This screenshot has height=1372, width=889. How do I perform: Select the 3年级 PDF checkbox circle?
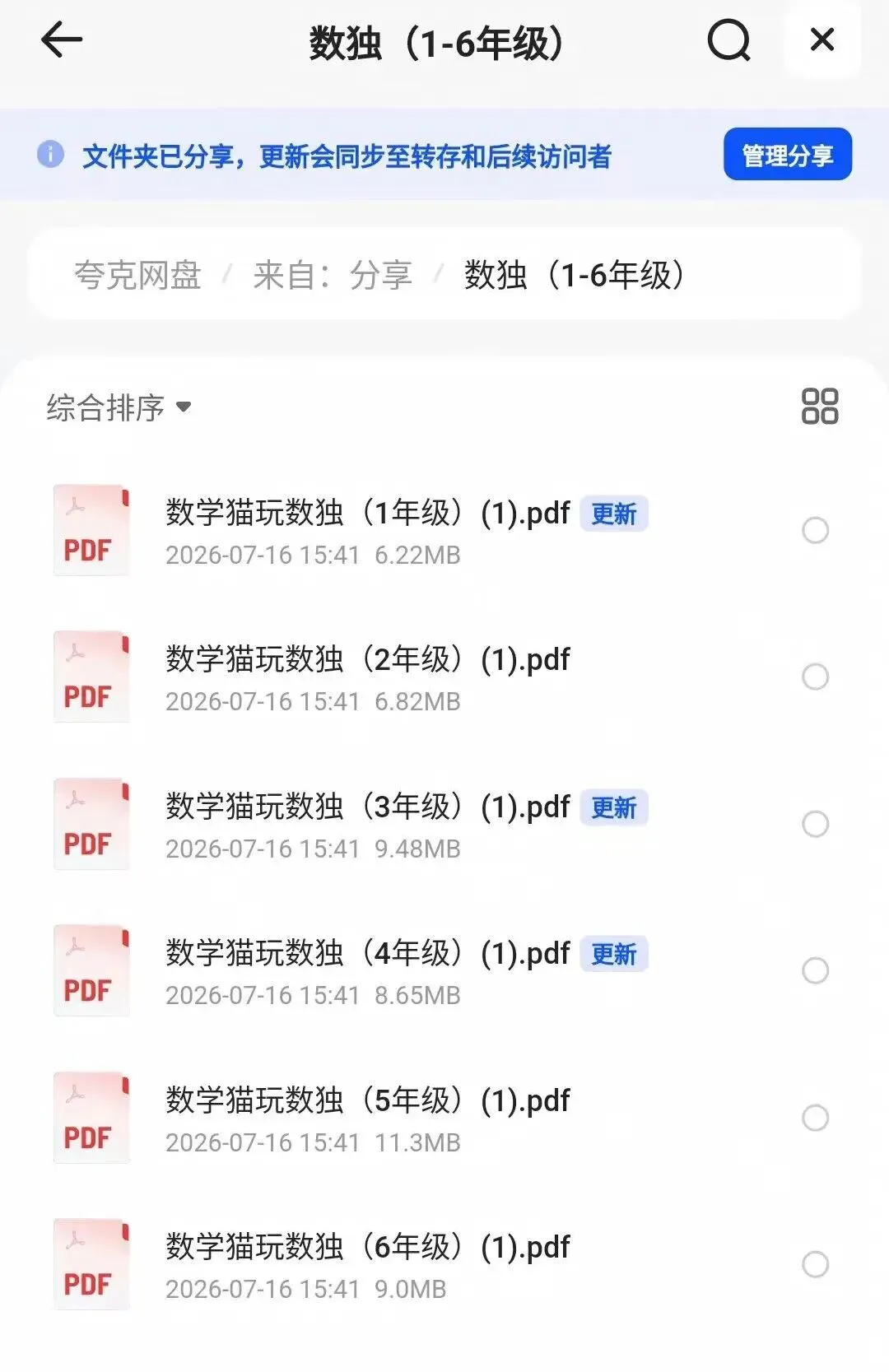click(815, 824)
